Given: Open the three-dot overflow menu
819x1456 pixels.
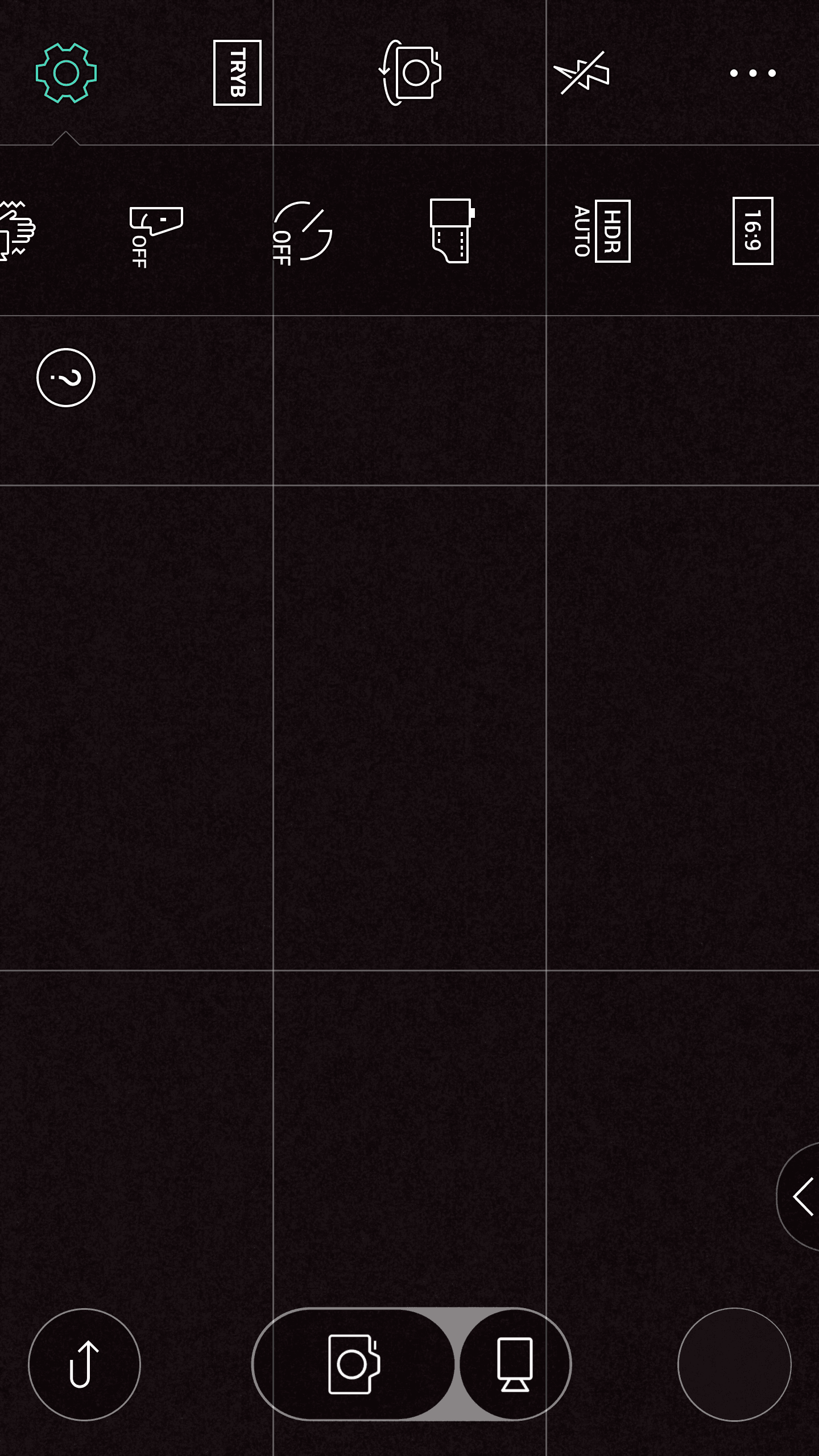Looking at the screenshot, I should (752, 73).
